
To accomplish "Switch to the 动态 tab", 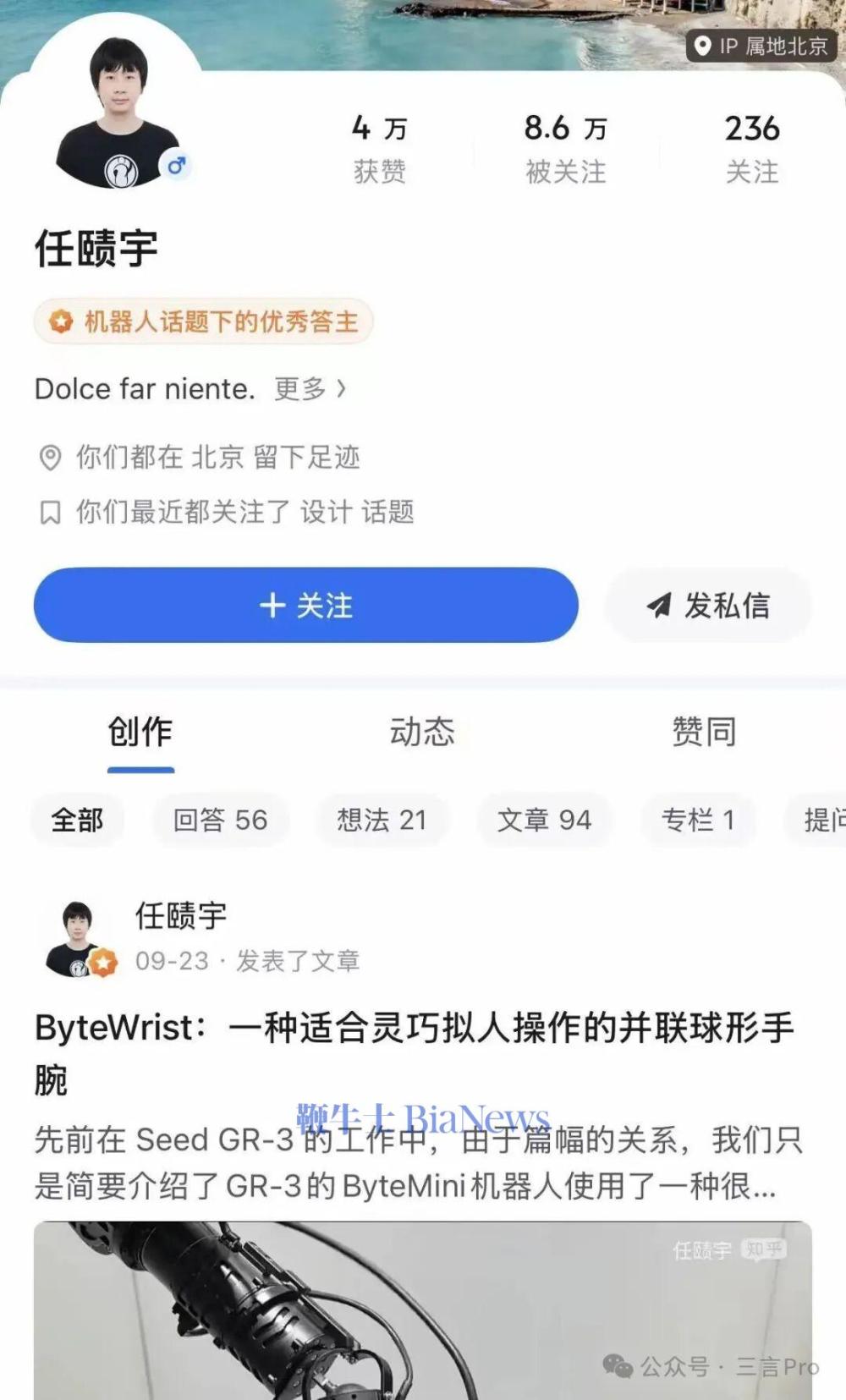I will point(422,733).
